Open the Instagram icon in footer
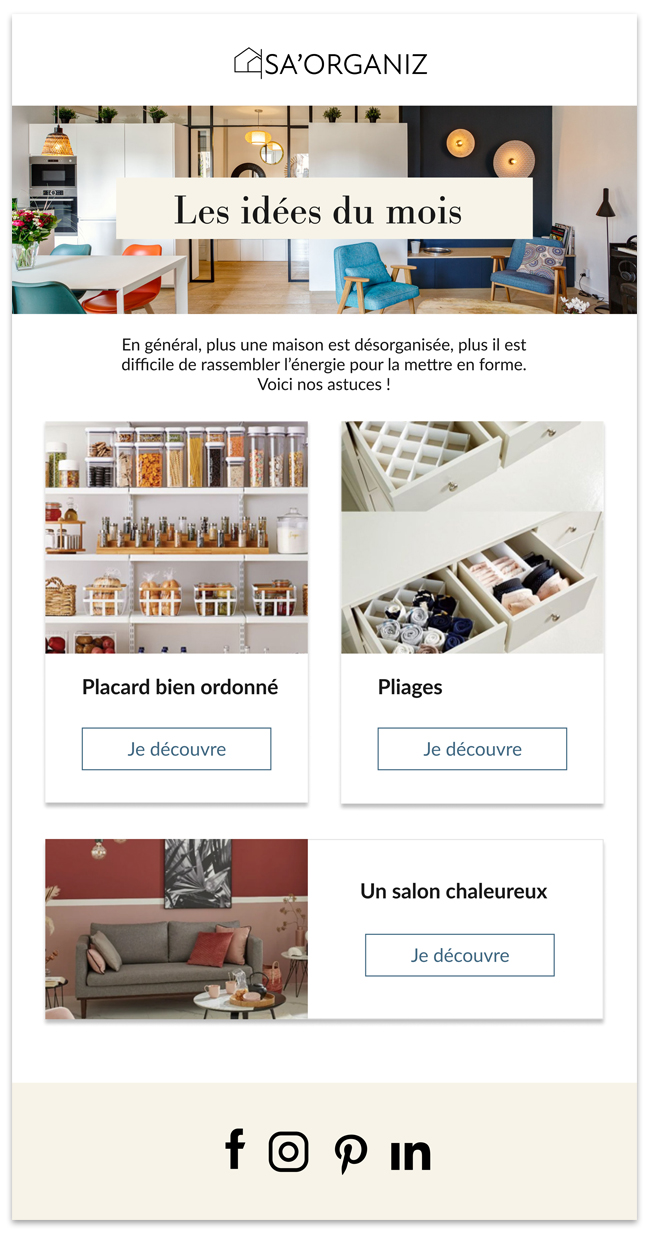 (x=288, y=1151)
